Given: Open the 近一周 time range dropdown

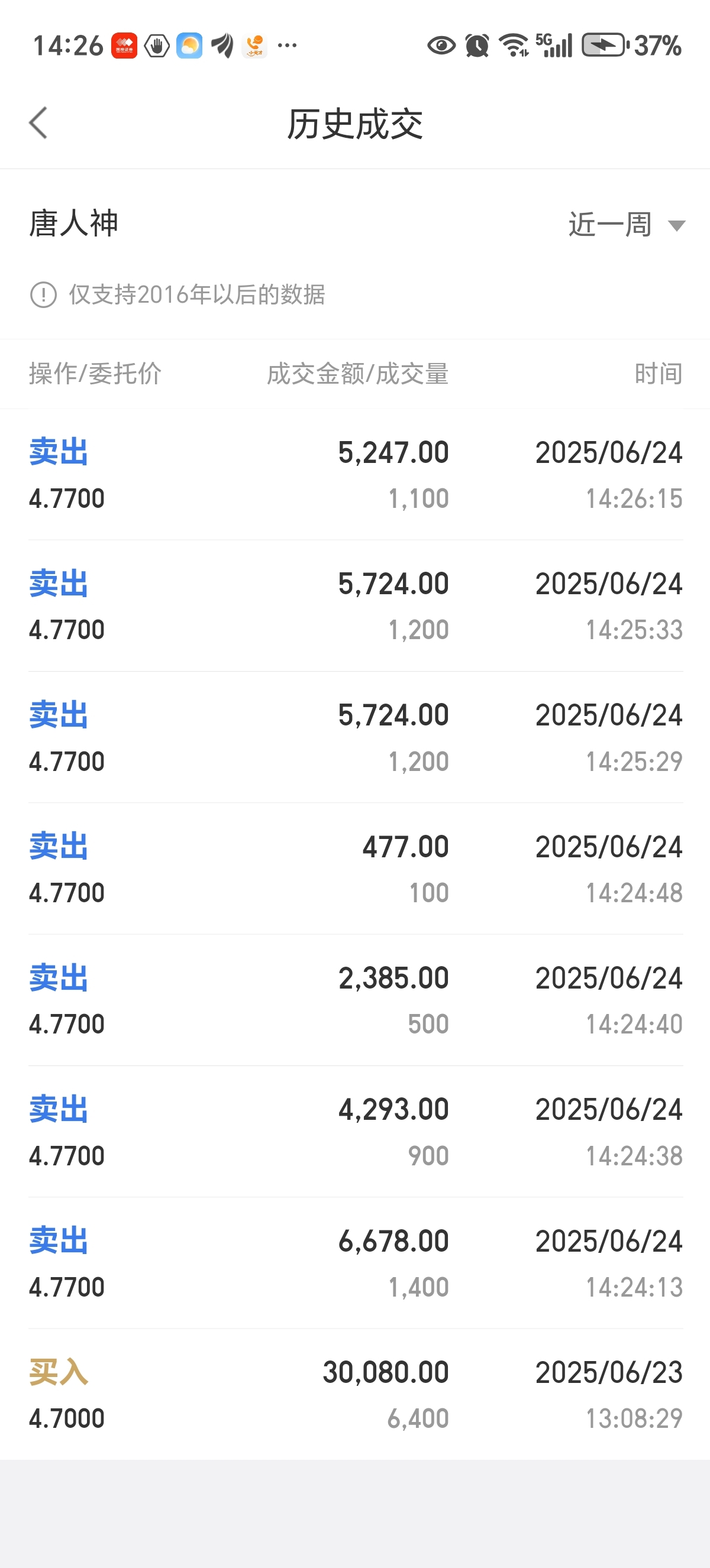Looking at the screenshot, I should click(x=627, y=225).
